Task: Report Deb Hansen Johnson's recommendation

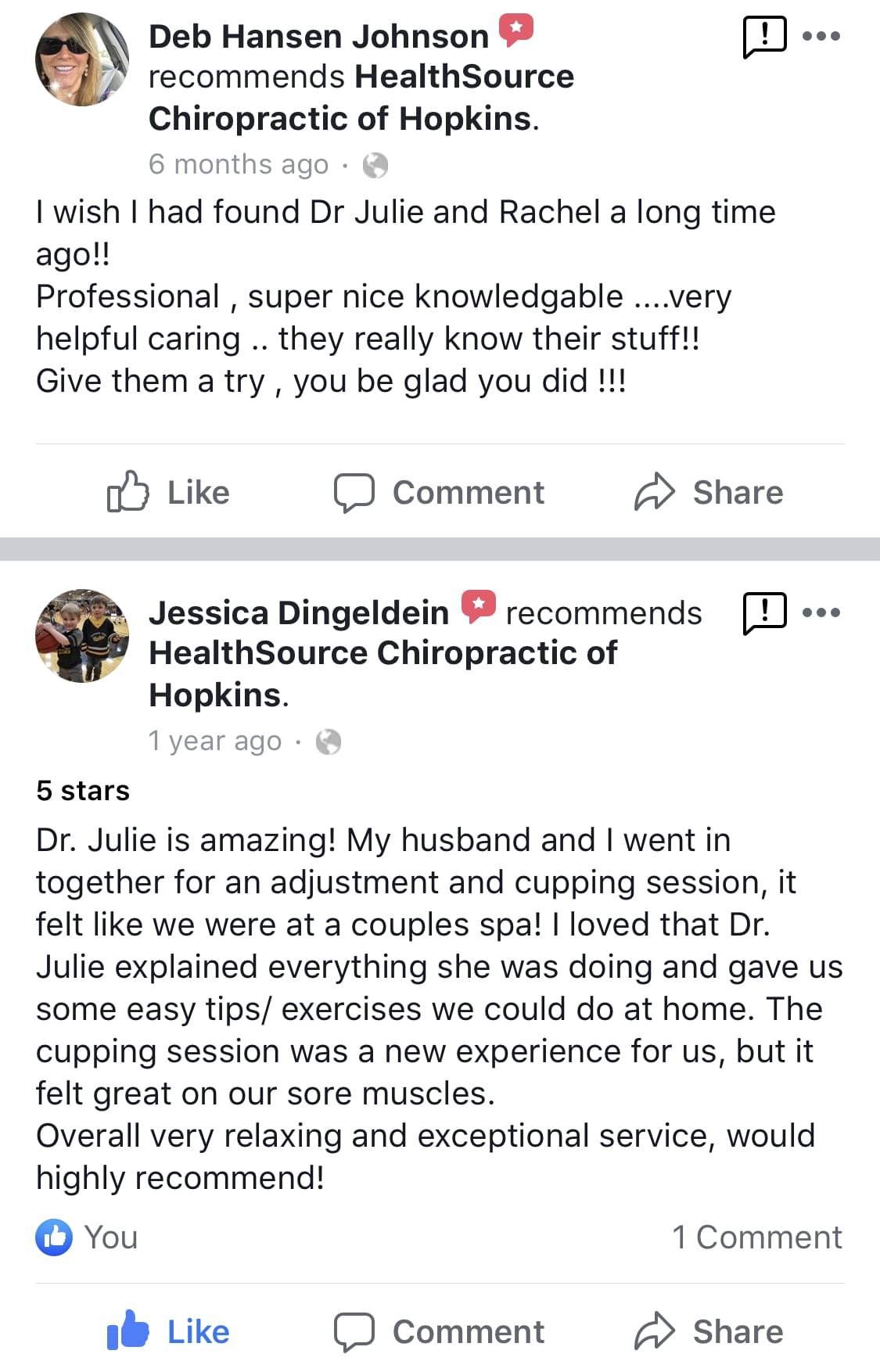Action: 763,37
